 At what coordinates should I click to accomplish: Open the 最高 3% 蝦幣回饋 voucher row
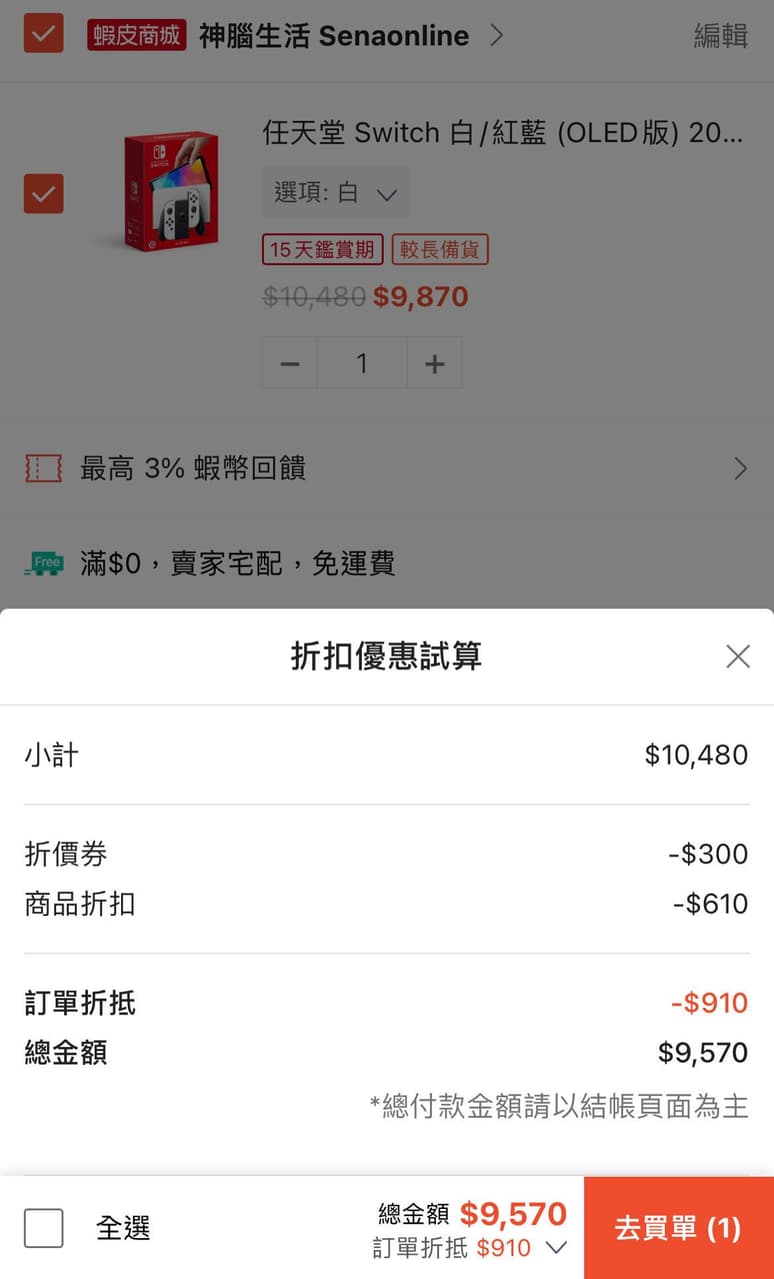click(386, 468)
